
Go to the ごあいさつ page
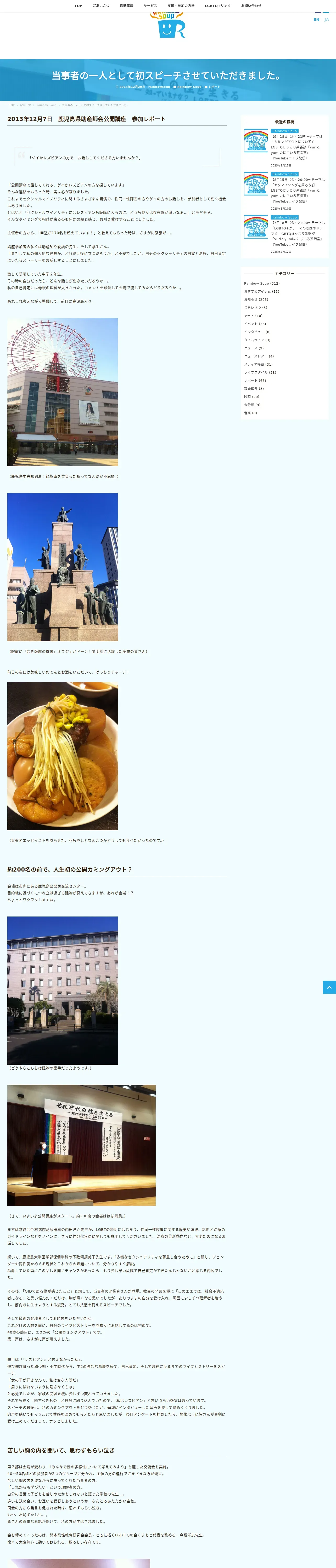(101, 5)
